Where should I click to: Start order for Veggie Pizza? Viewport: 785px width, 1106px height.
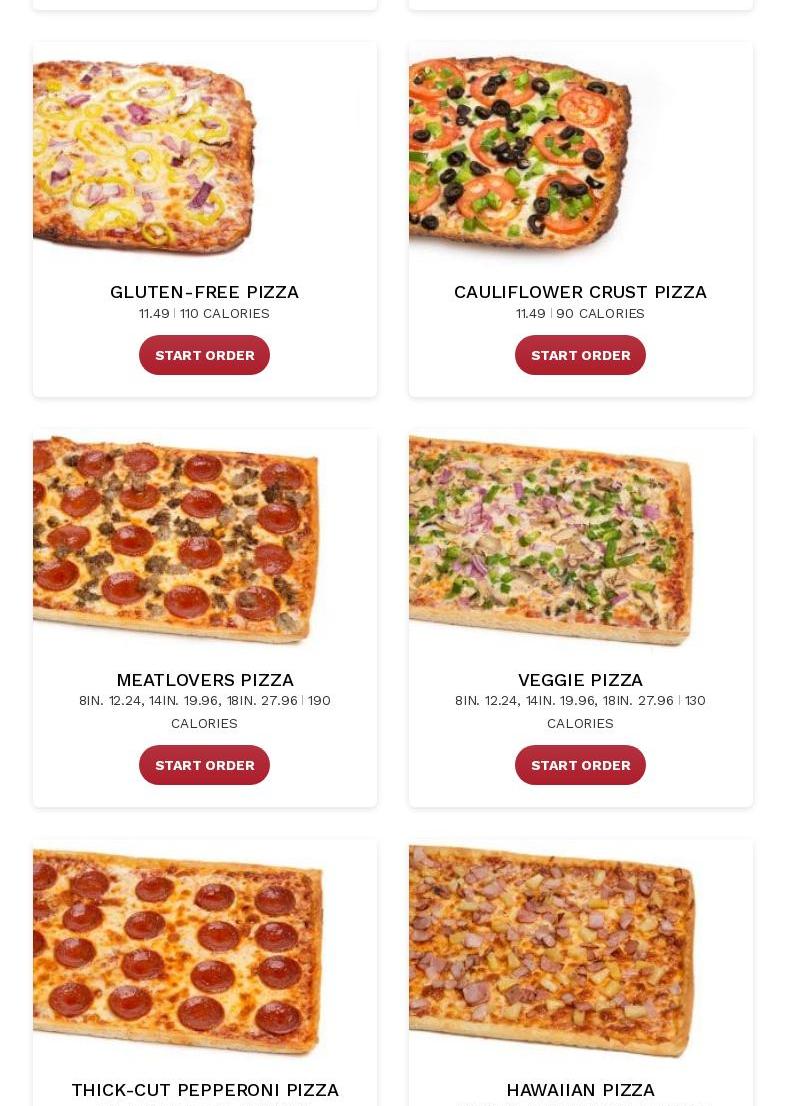(580, 765)
